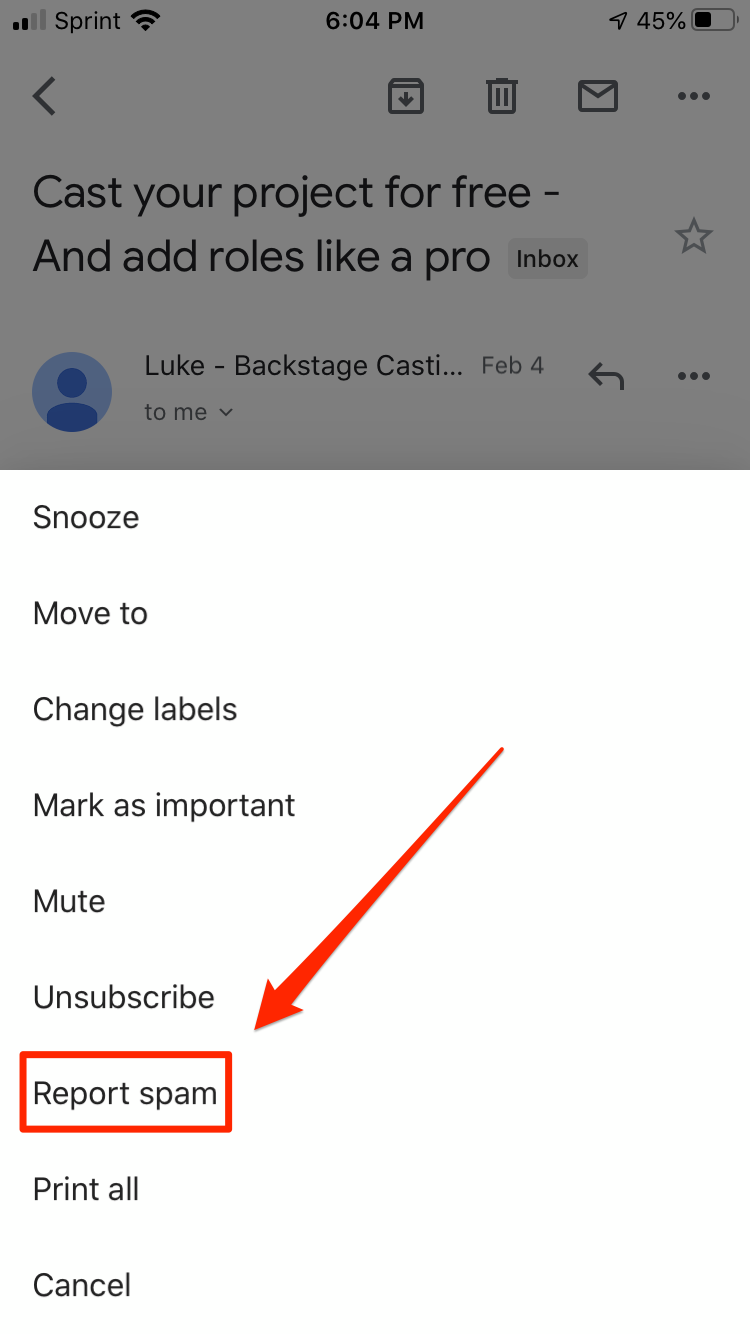Viewport: 750px width, 1334px height.
Task: Open the top overflow menu (three dots)
Action: tap(694, 96)
